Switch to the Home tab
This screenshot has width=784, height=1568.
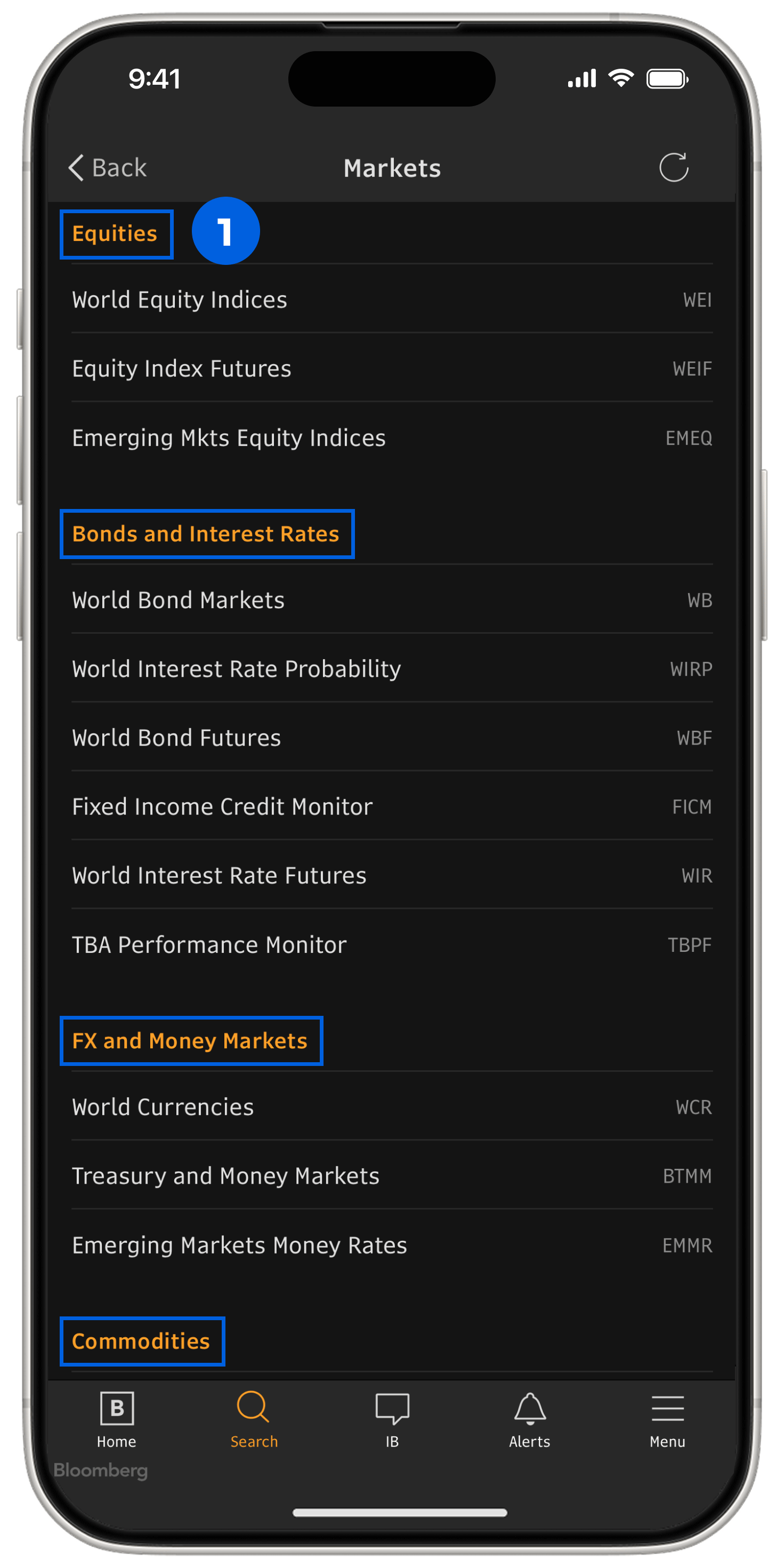[116, 1419]
